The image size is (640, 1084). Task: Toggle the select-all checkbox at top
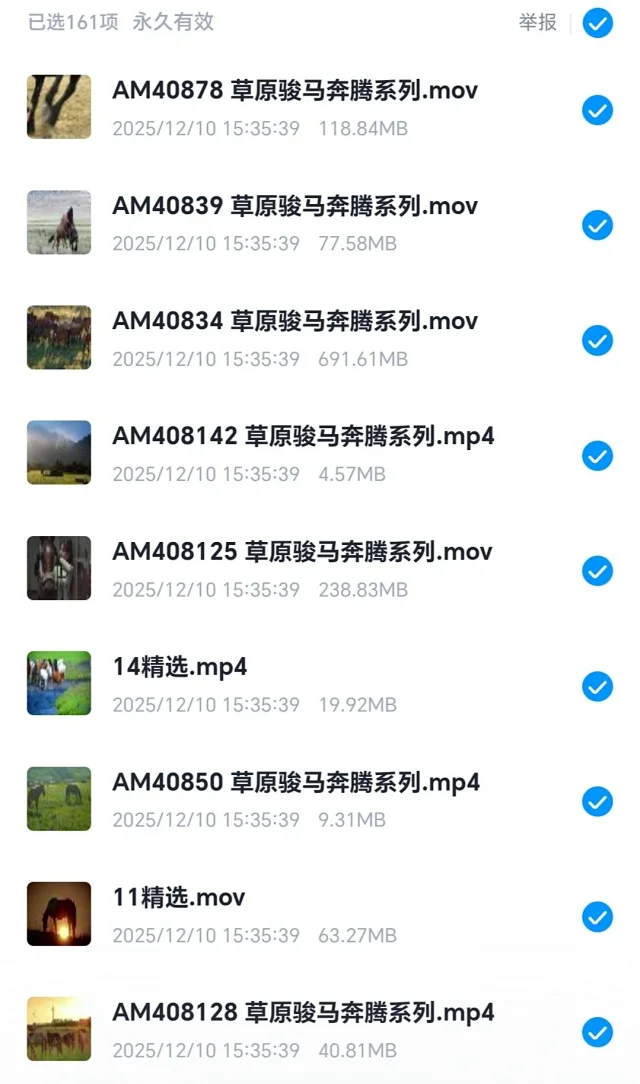click(597, 22)
